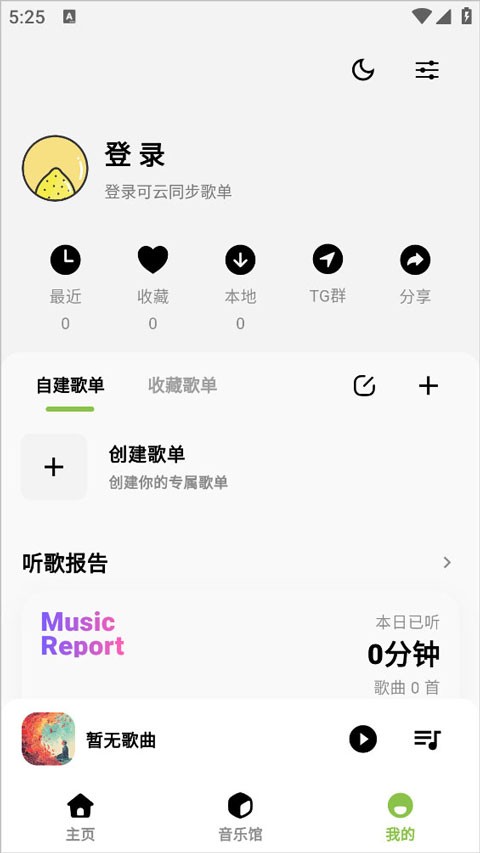Open 收藏 favorites

pyautogui.click(x=153, y=287)
